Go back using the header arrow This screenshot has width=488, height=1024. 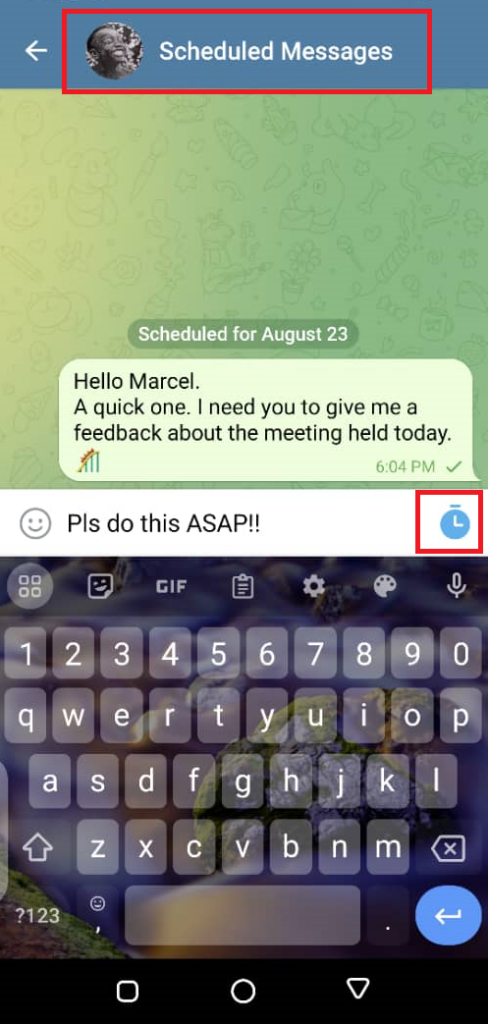(36, 51)
